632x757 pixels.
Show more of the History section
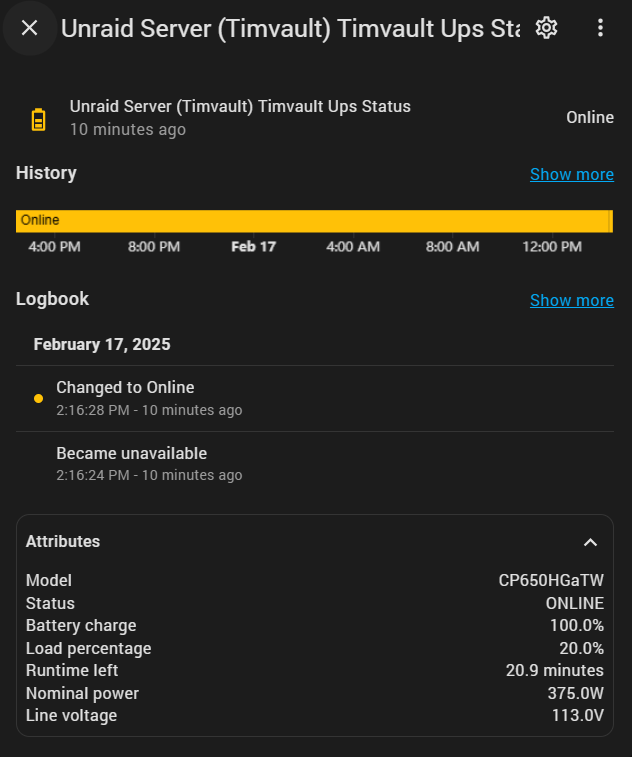tap(571, 174)
